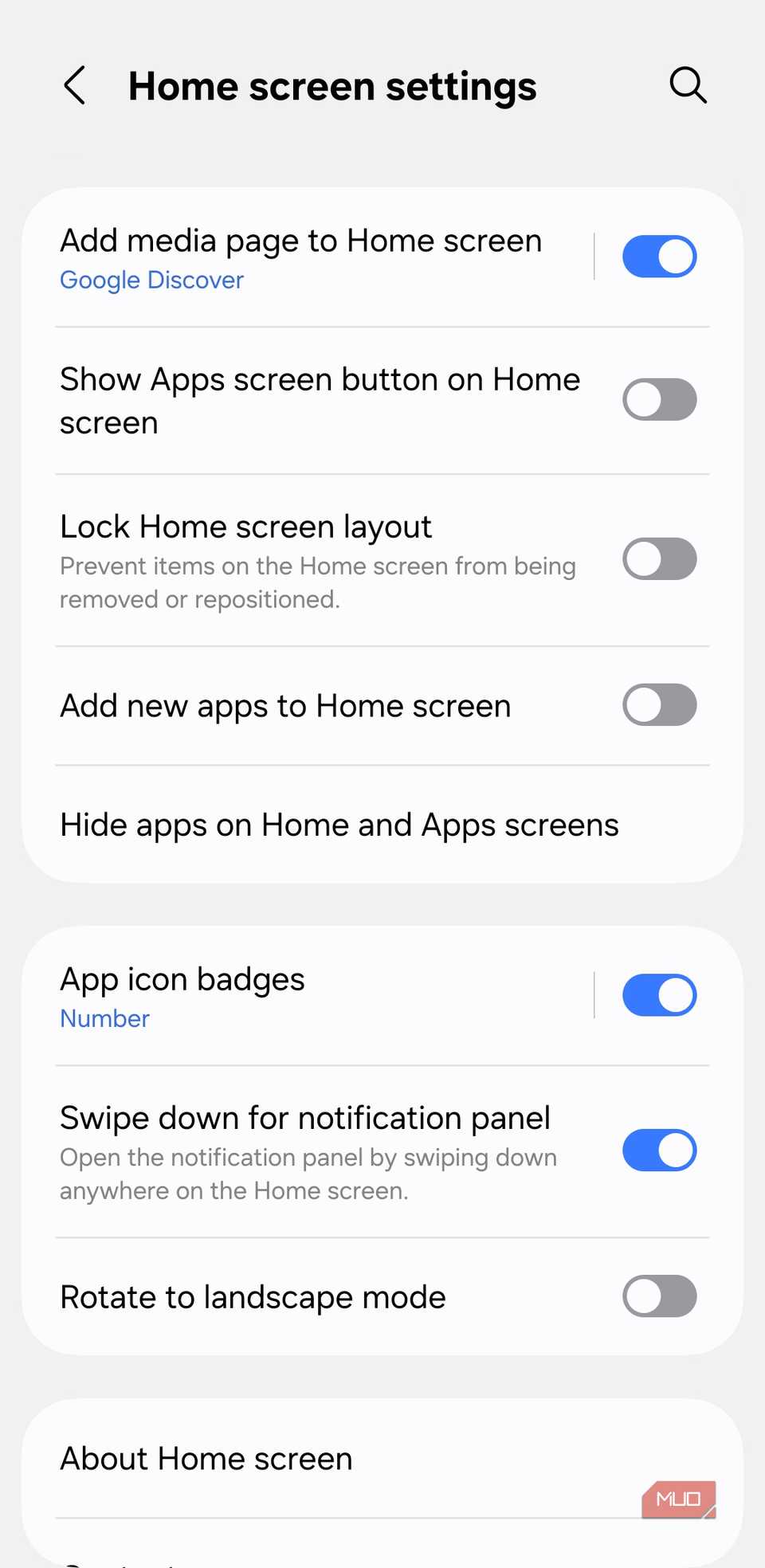Enable Rotate to landscape mode

click(659, 1296)
